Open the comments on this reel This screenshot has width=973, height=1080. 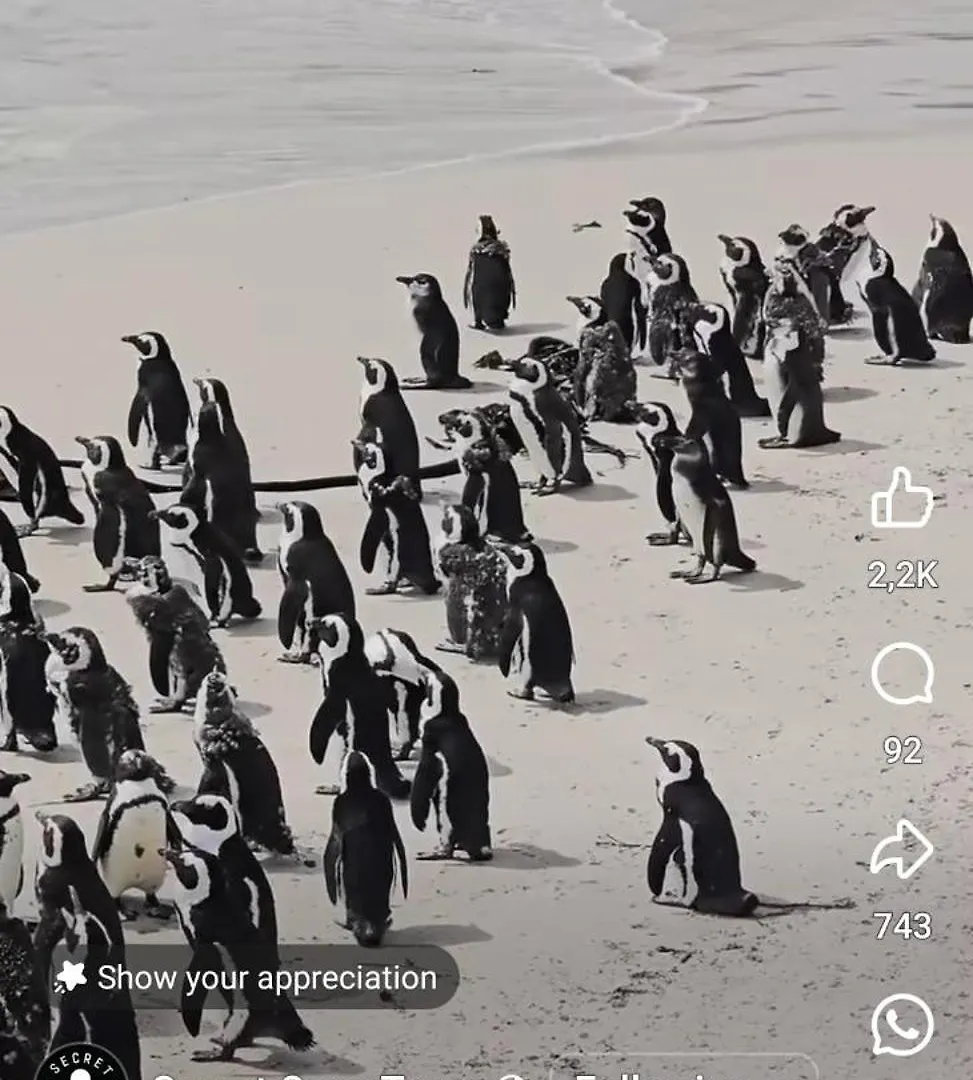(902, 674)
